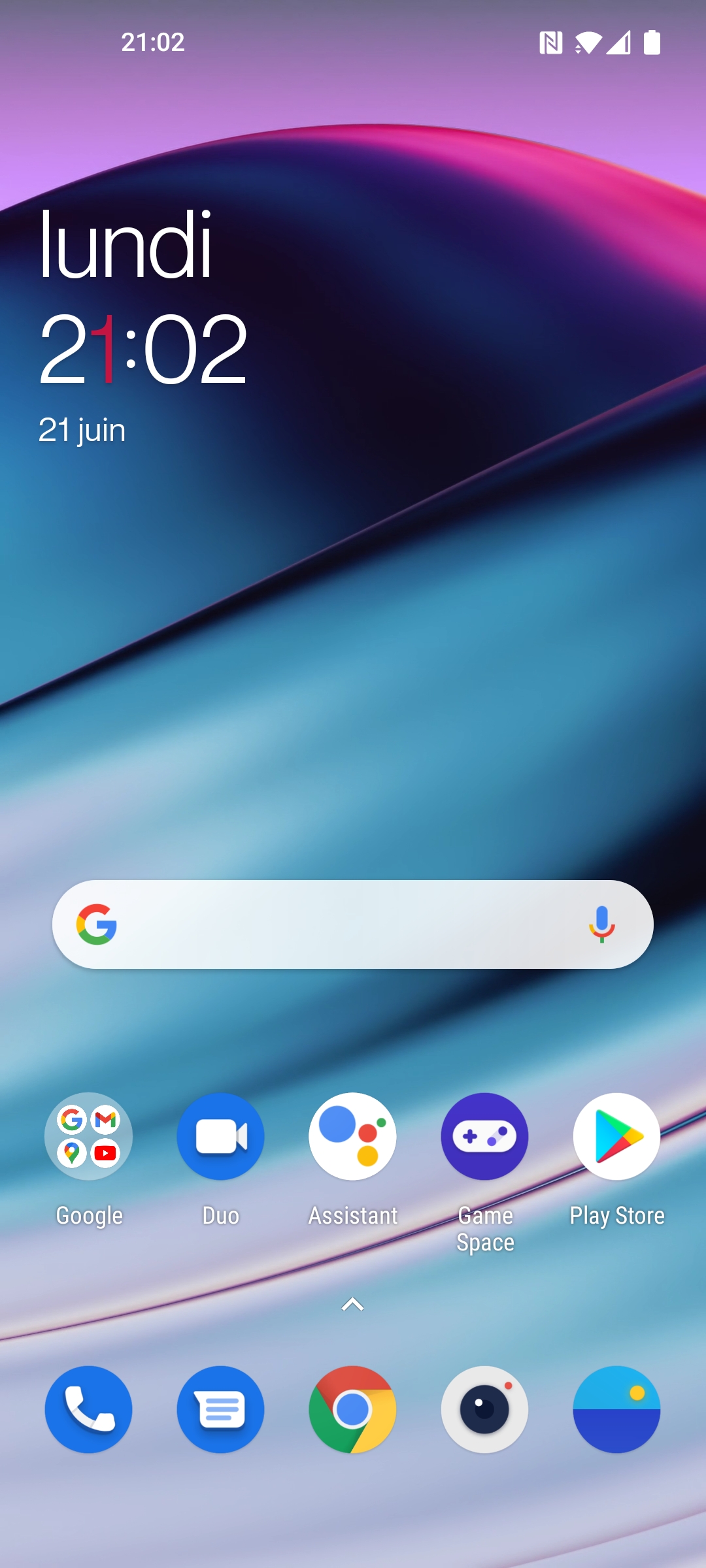Open the Weather app

pyautogui.click(x=617, y=1409)
